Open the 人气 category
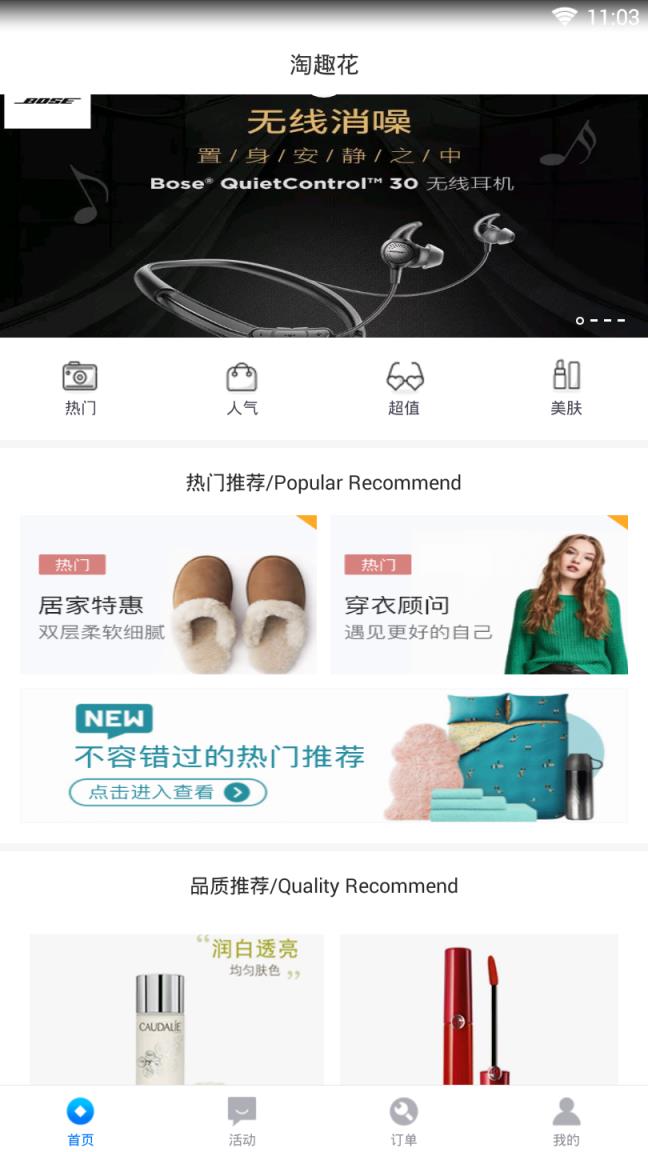The width and height of the screenshot is (648, 1152). point(242,388)
